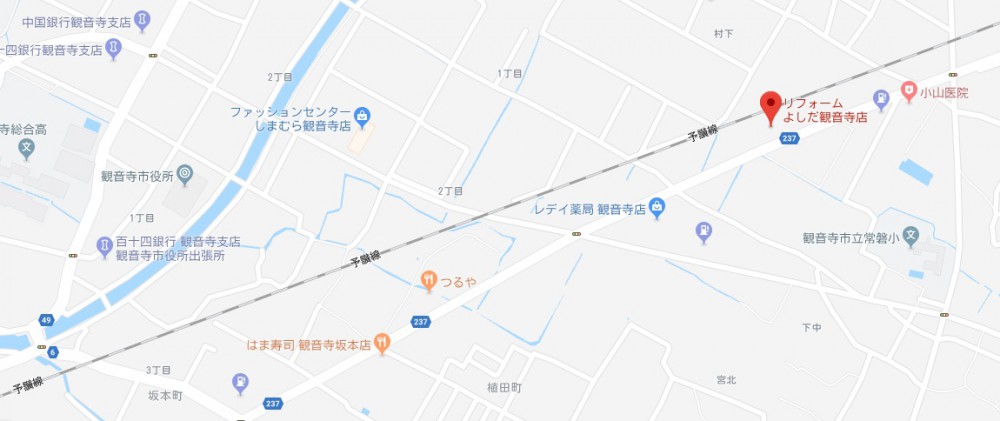Open the つるや restaurant marker
This screenshot has width=1000, height=421.
[x=428, y=281]
